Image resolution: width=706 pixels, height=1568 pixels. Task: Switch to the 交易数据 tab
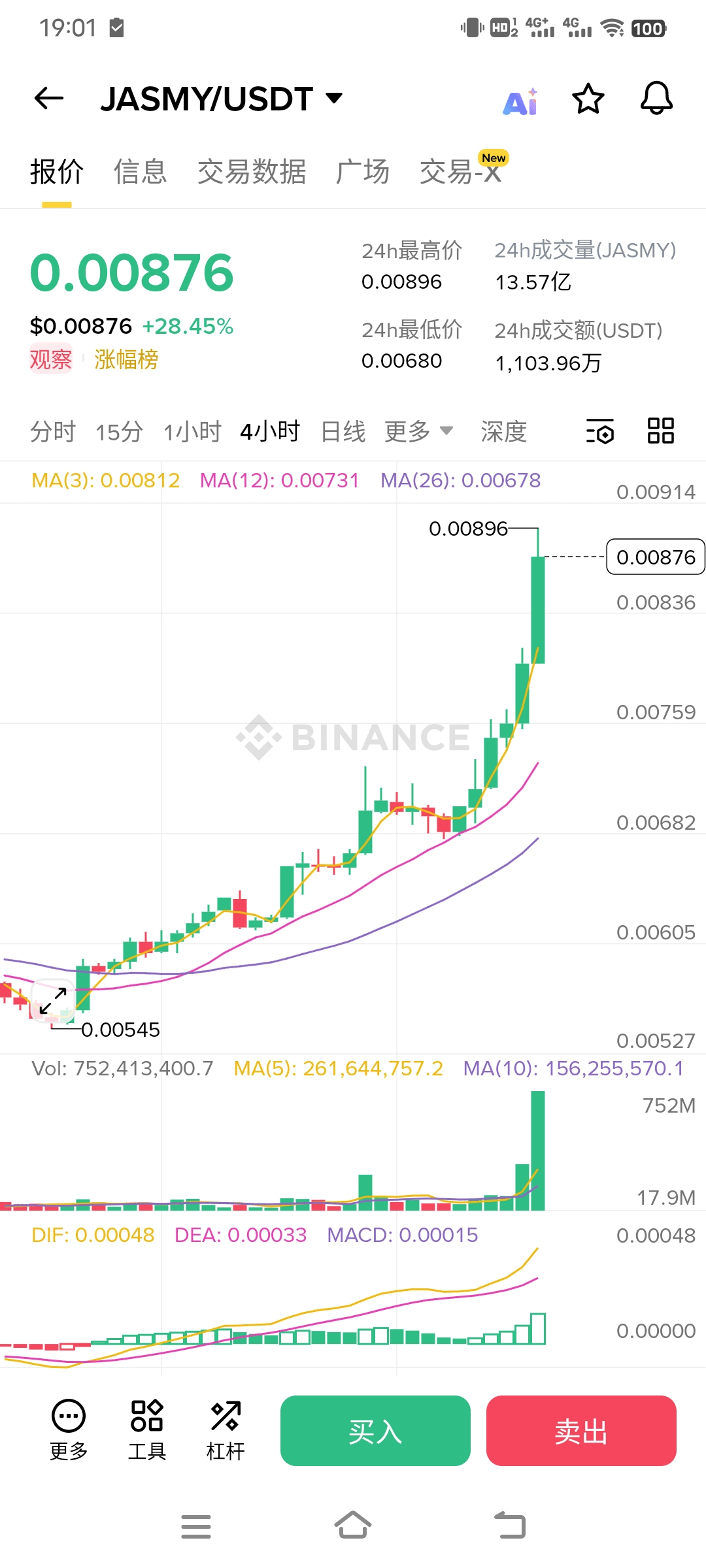click(x=254, y=171)
